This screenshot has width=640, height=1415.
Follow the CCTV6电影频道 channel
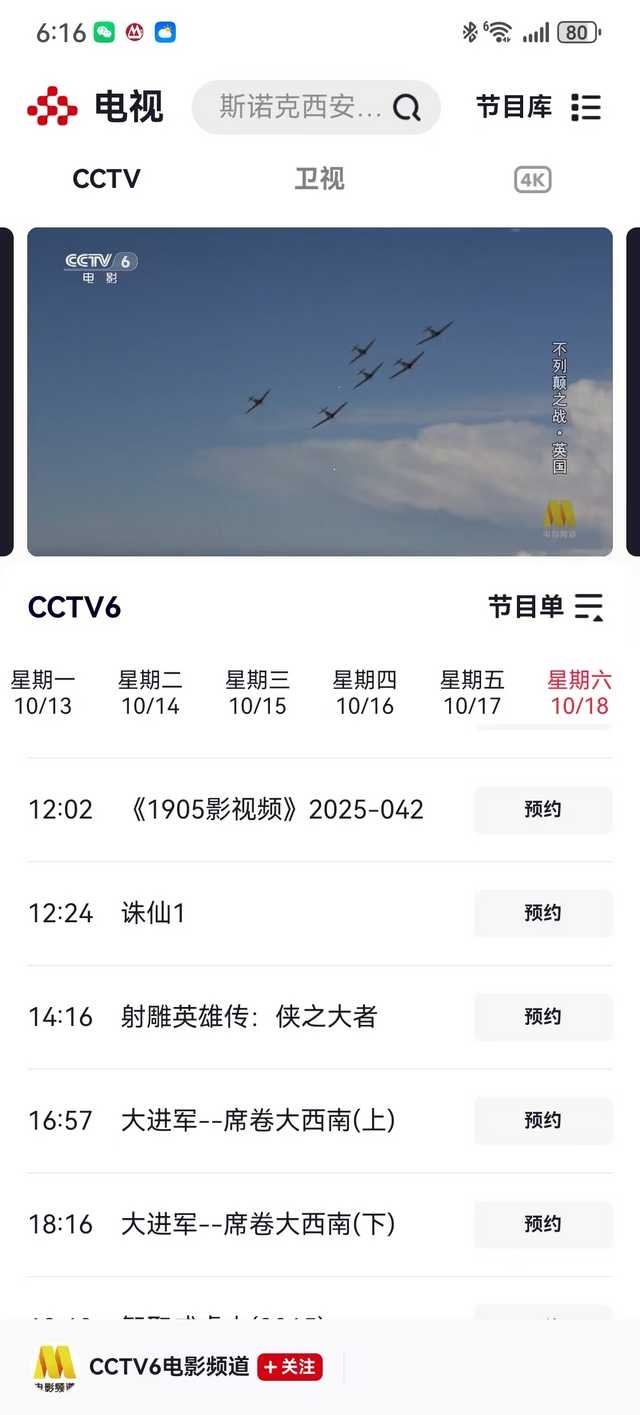coord(290,1367)
